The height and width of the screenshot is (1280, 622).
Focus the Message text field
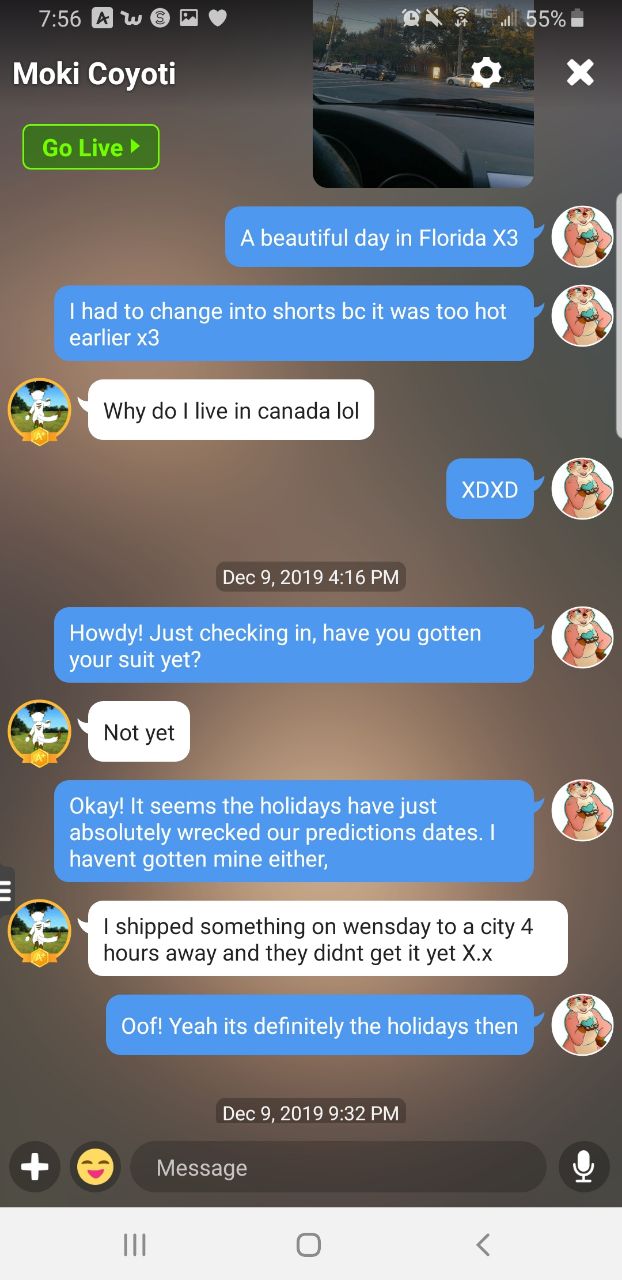point(338,1167)
